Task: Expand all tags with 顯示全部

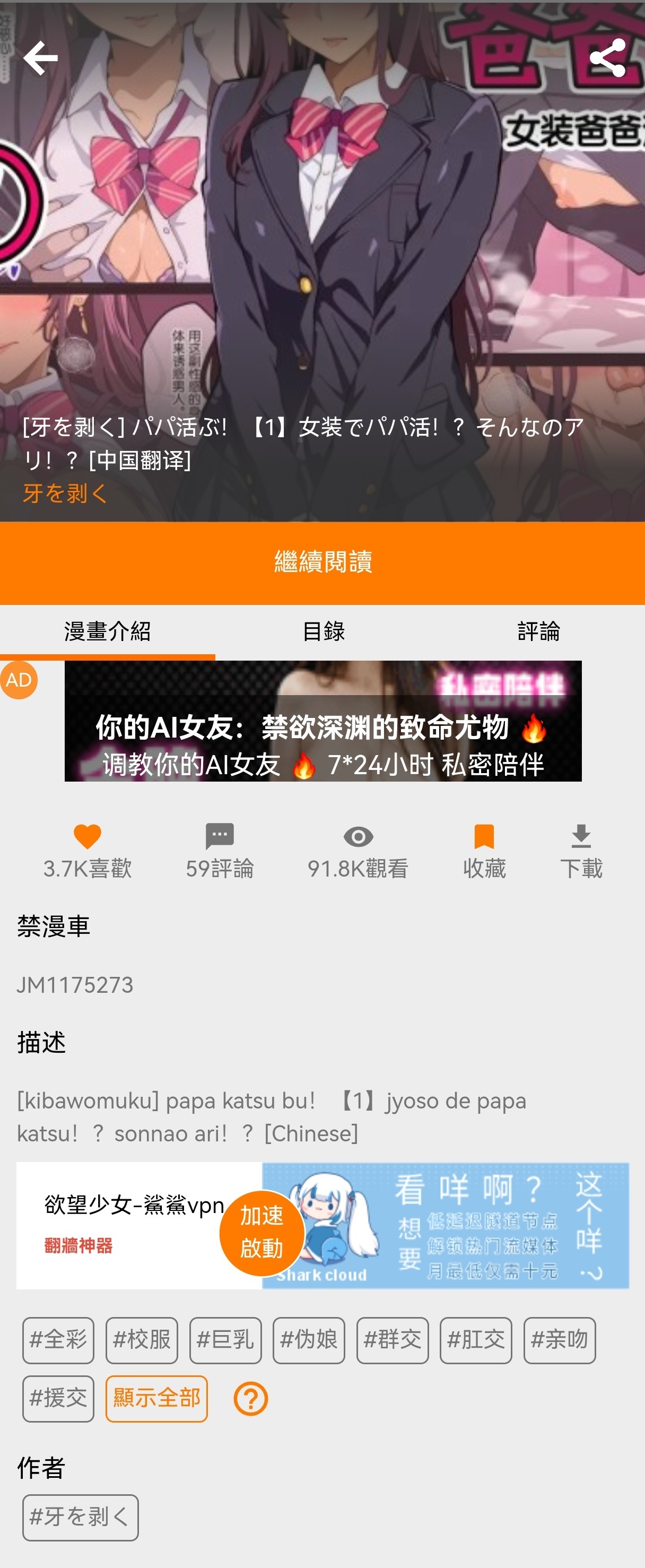Action: pos(156,1398)
